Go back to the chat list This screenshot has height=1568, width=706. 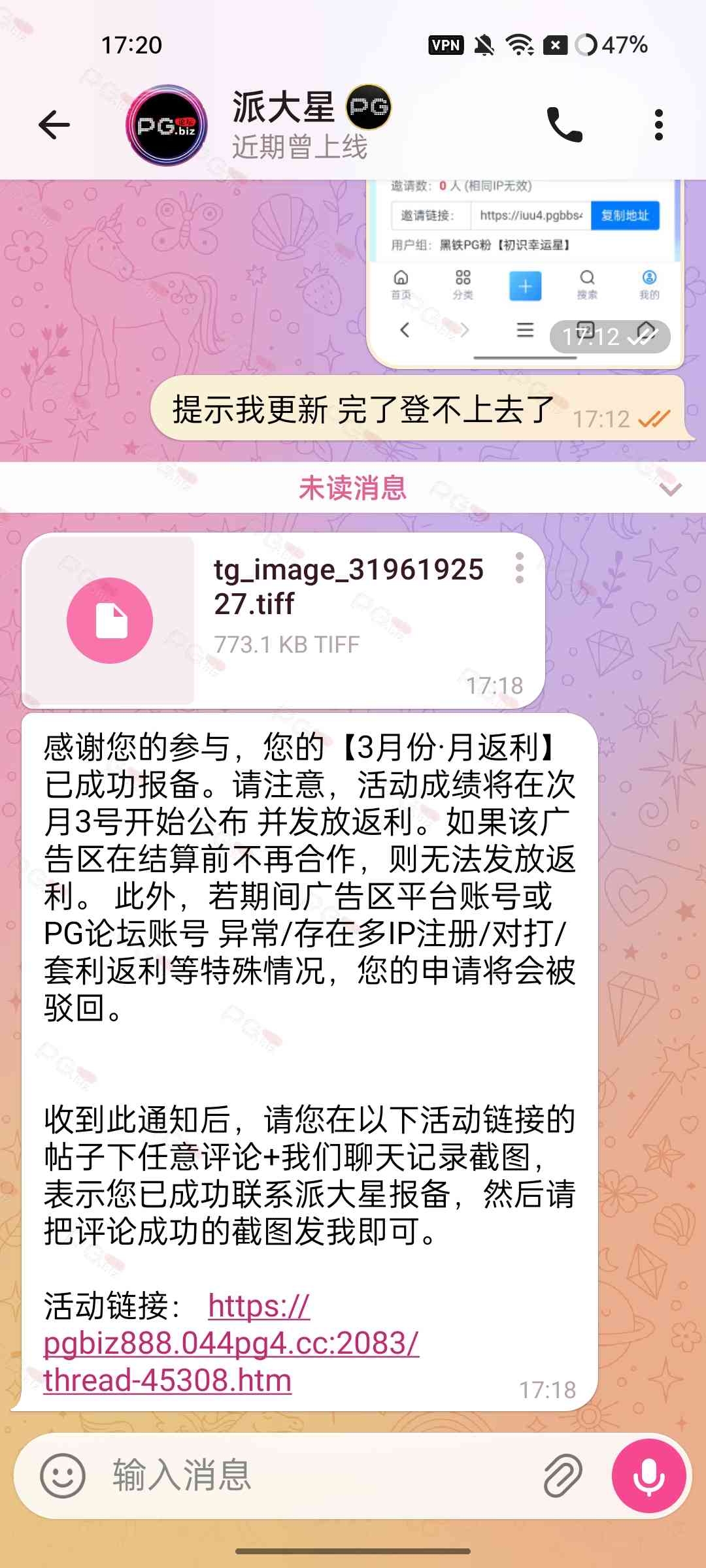pyautogui.click(x=54, y=125)
